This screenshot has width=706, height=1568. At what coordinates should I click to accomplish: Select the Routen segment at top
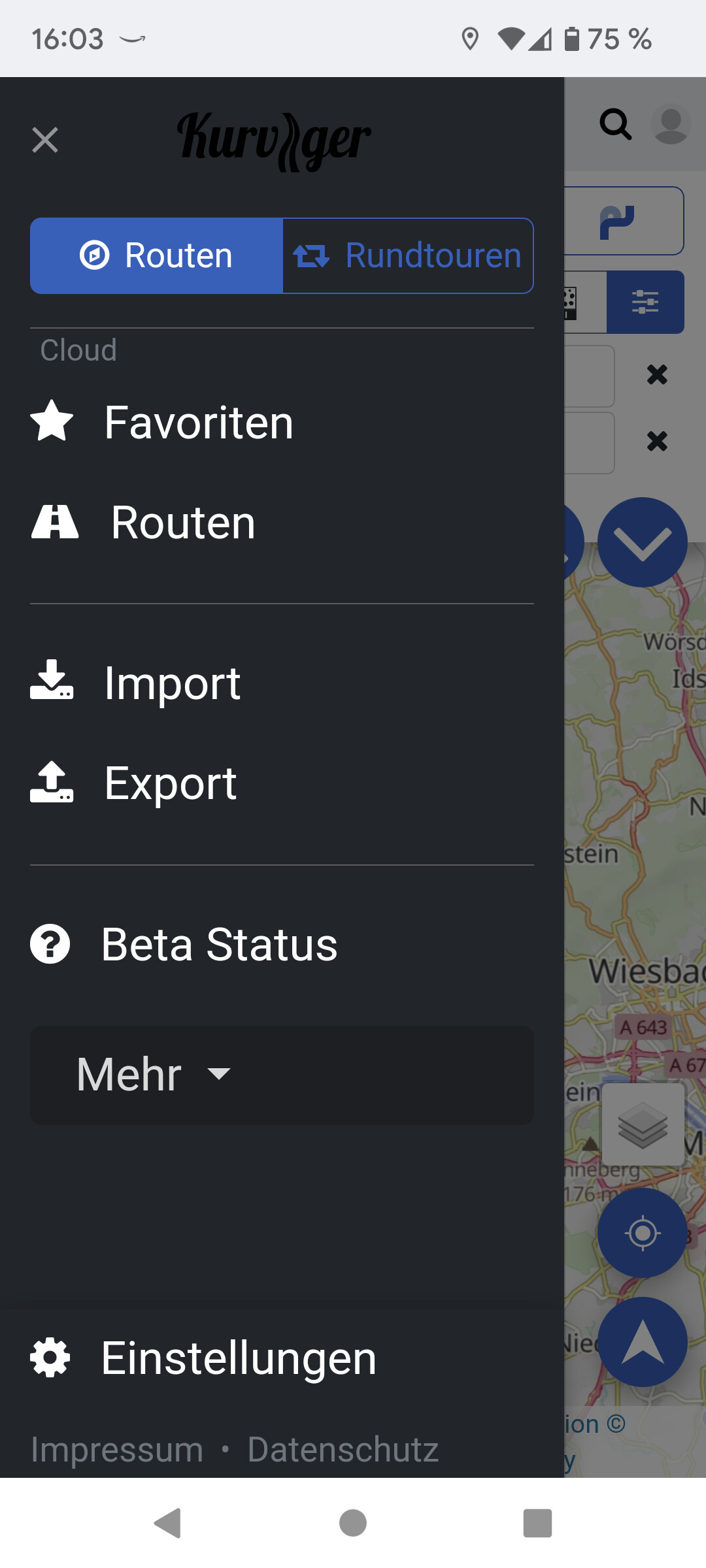point(157,255)
